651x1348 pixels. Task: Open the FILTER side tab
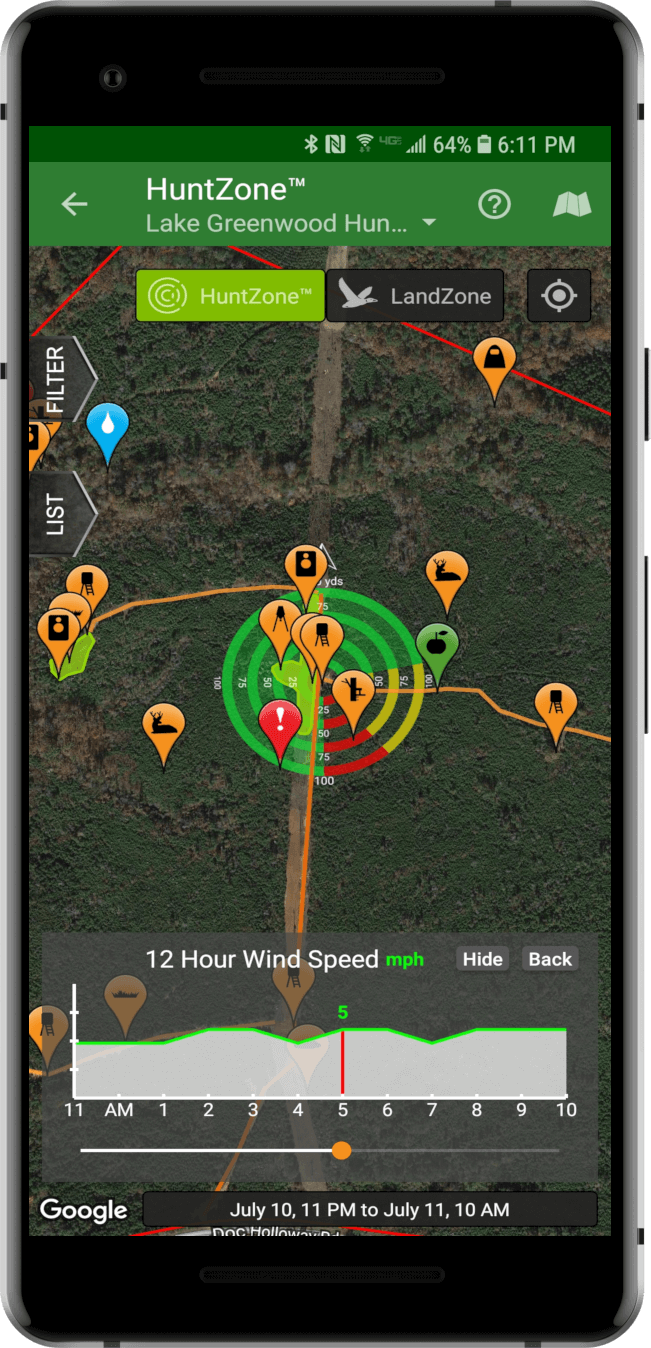click(57, 379)
